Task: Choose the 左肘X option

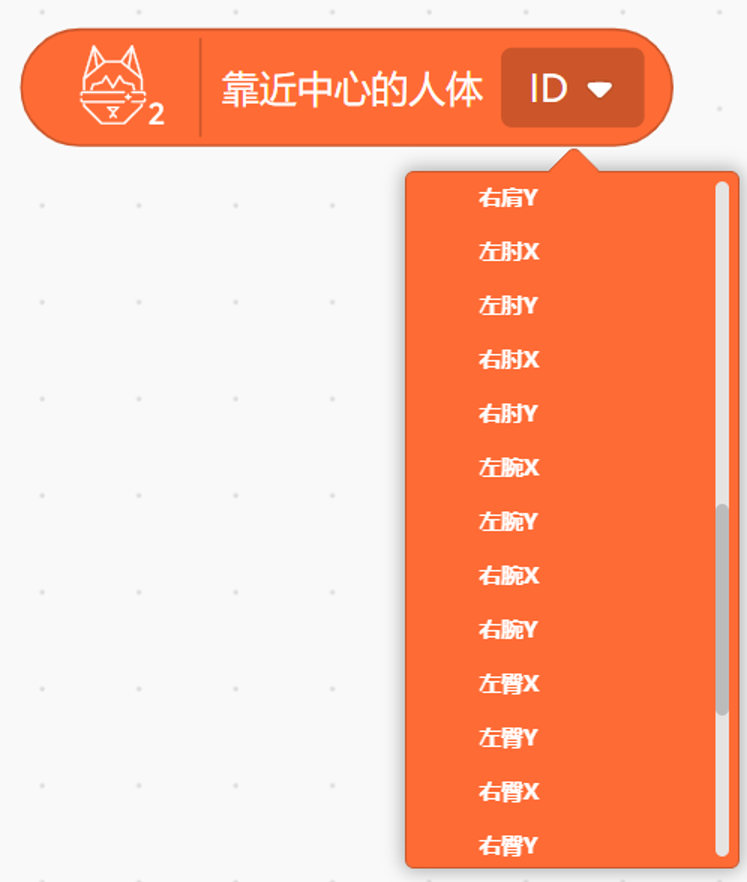Action: point(508,252)
